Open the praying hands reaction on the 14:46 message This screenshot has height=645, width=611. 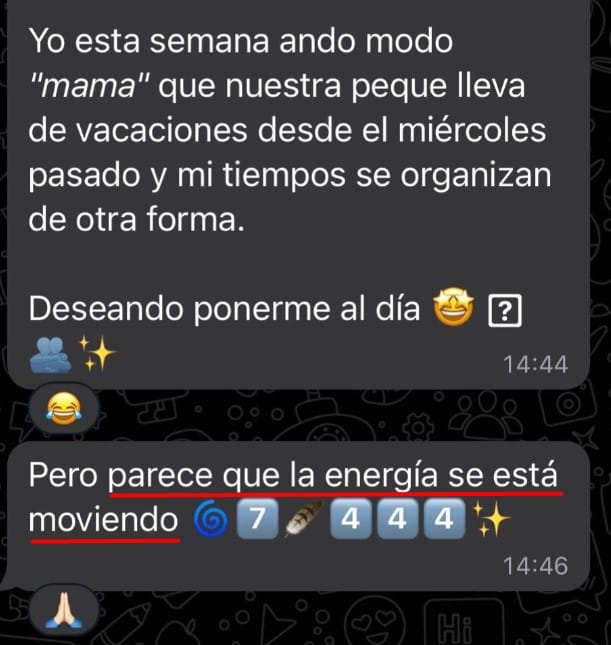pyautogui.click(x=65, y=609)
